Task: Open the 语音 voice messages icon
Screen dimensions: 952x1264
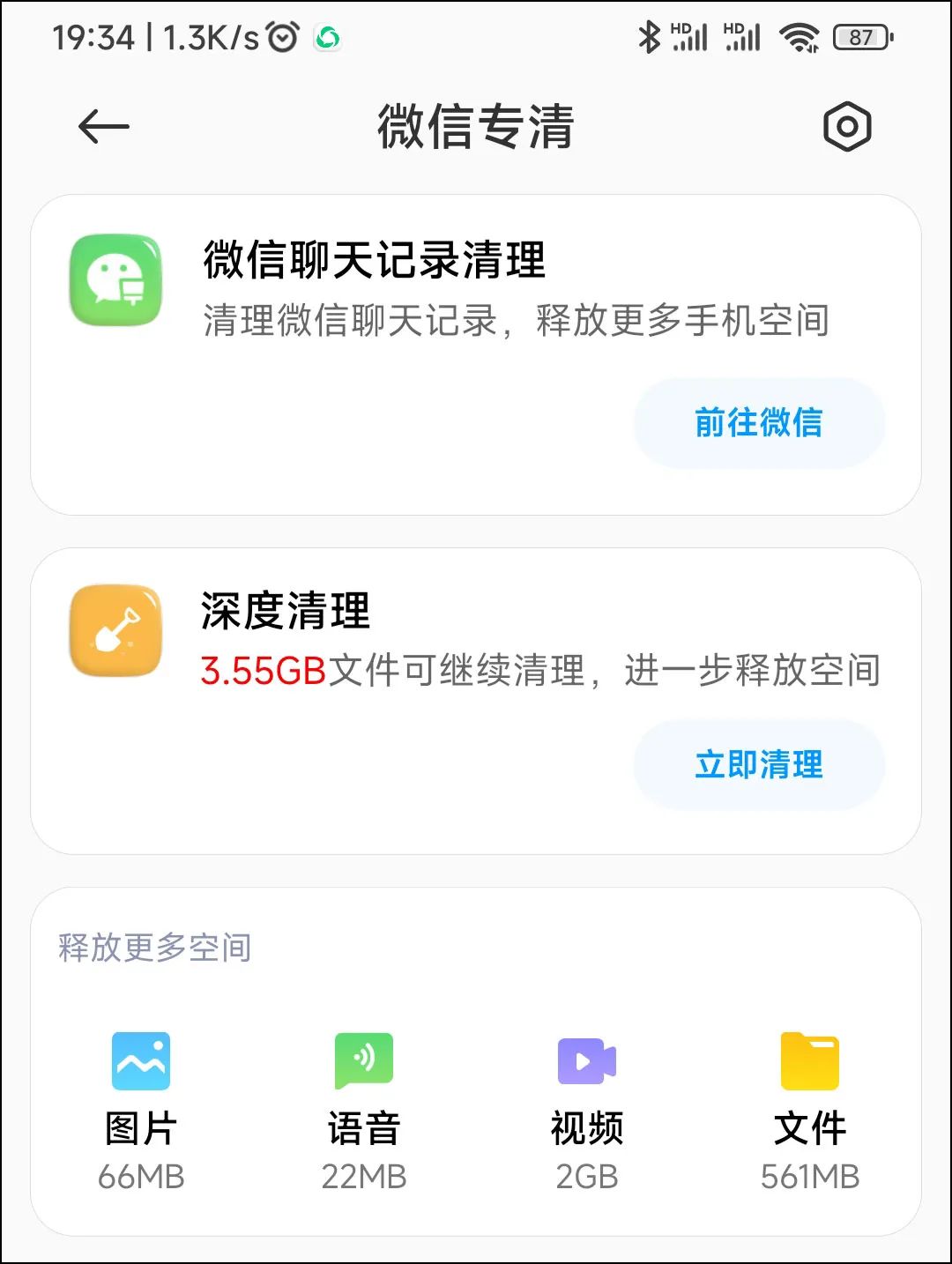Action: (362, 1060)
